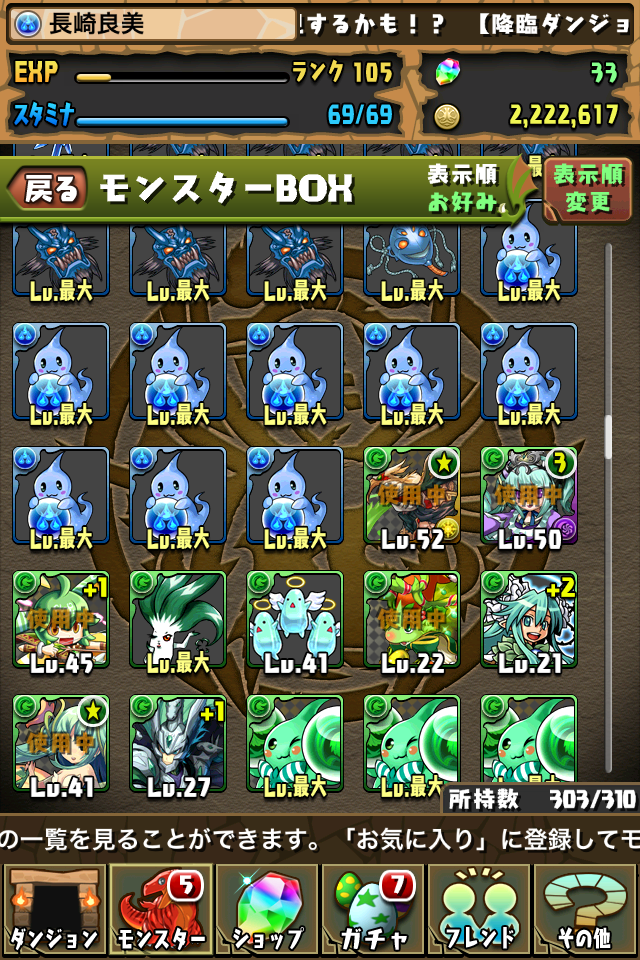Viewport: 640px width, 960px height.
Task: Select the Lv.52 monster in use
Action: pyautogui.click(x=412, y=497)
